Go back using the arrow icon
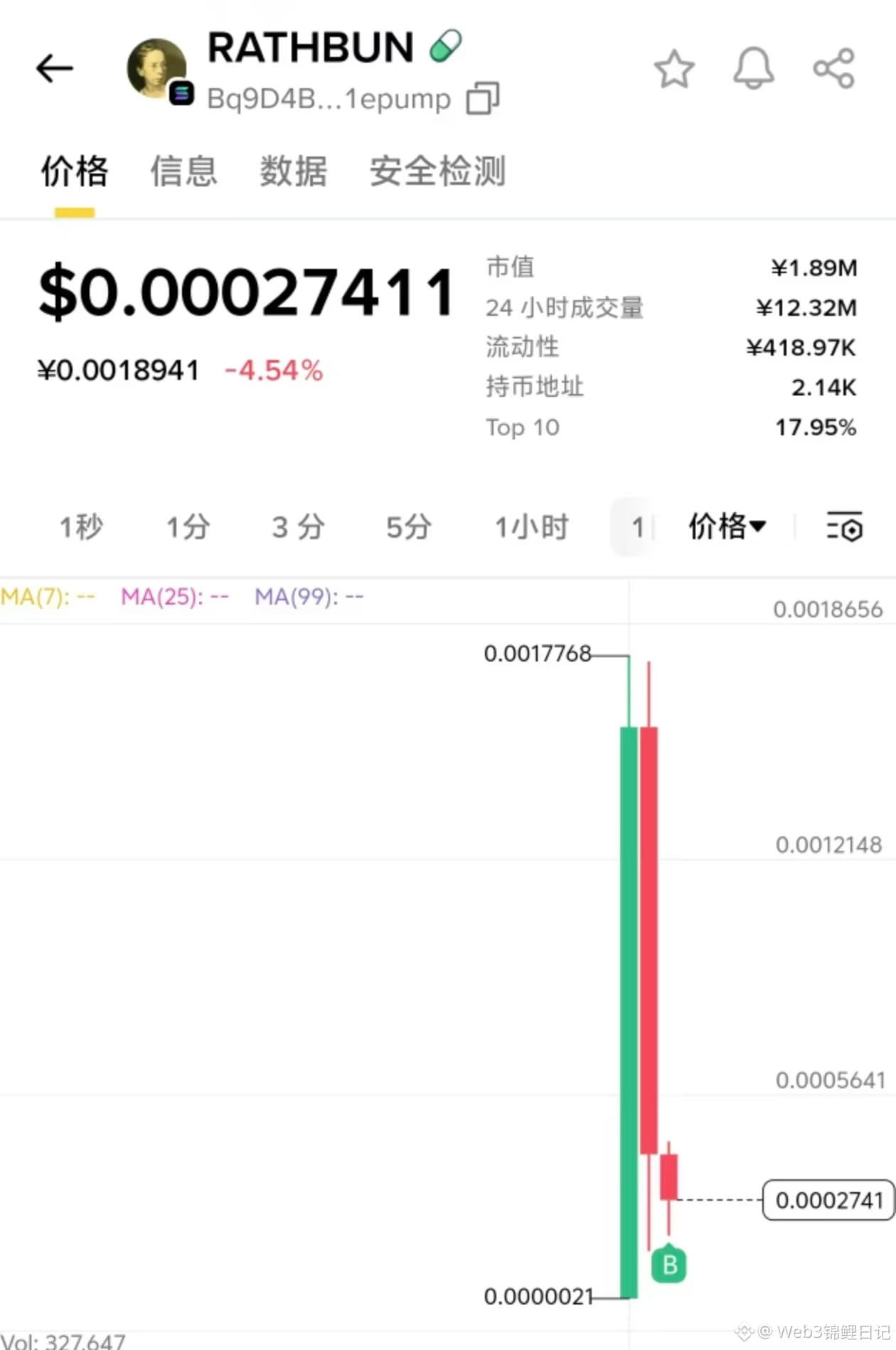Viewport: 896px width, 1350px height. [x=55, y=69]
